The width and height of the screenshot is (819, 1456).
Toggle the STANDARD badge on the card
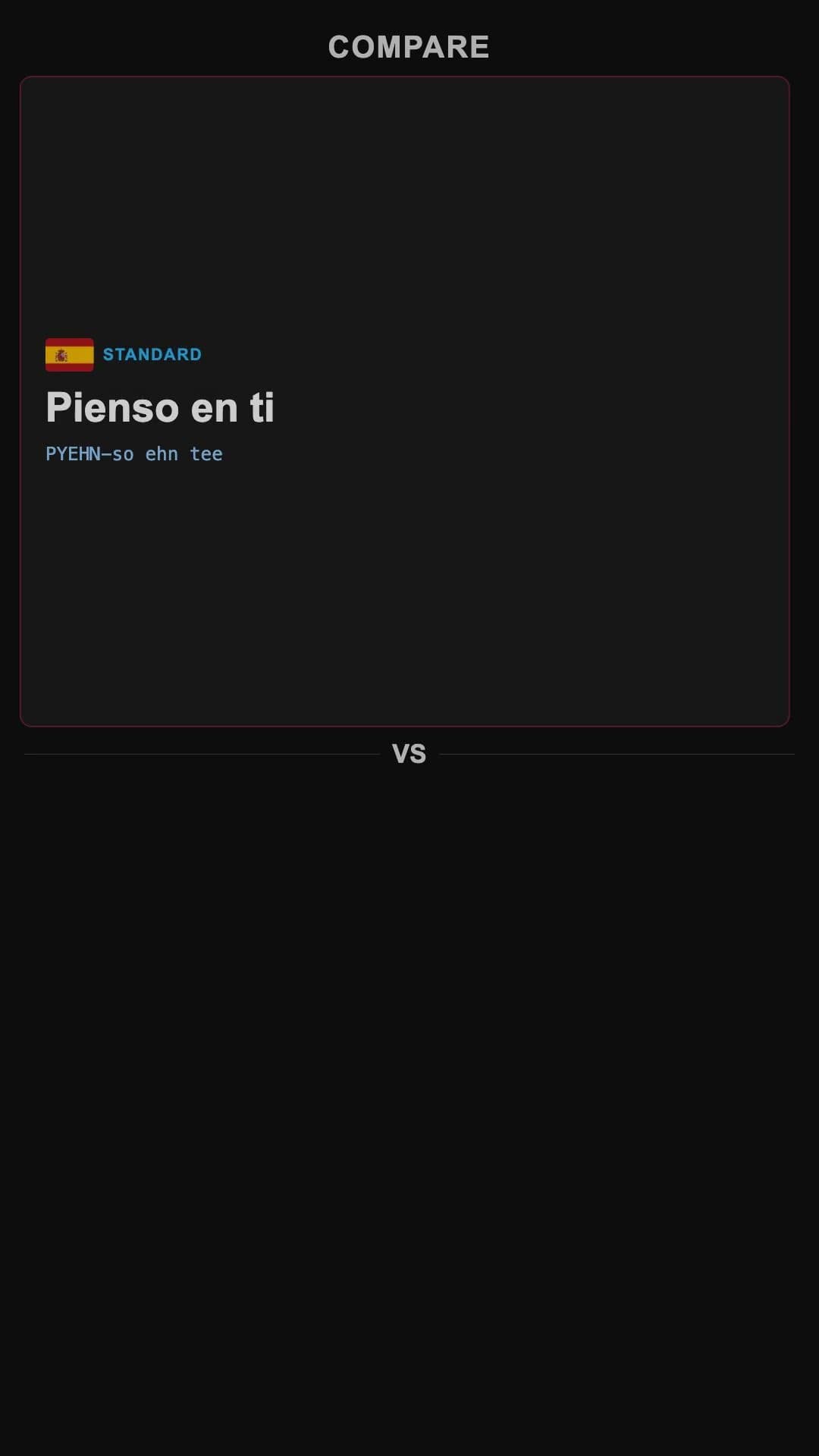(x=152, y=353)
